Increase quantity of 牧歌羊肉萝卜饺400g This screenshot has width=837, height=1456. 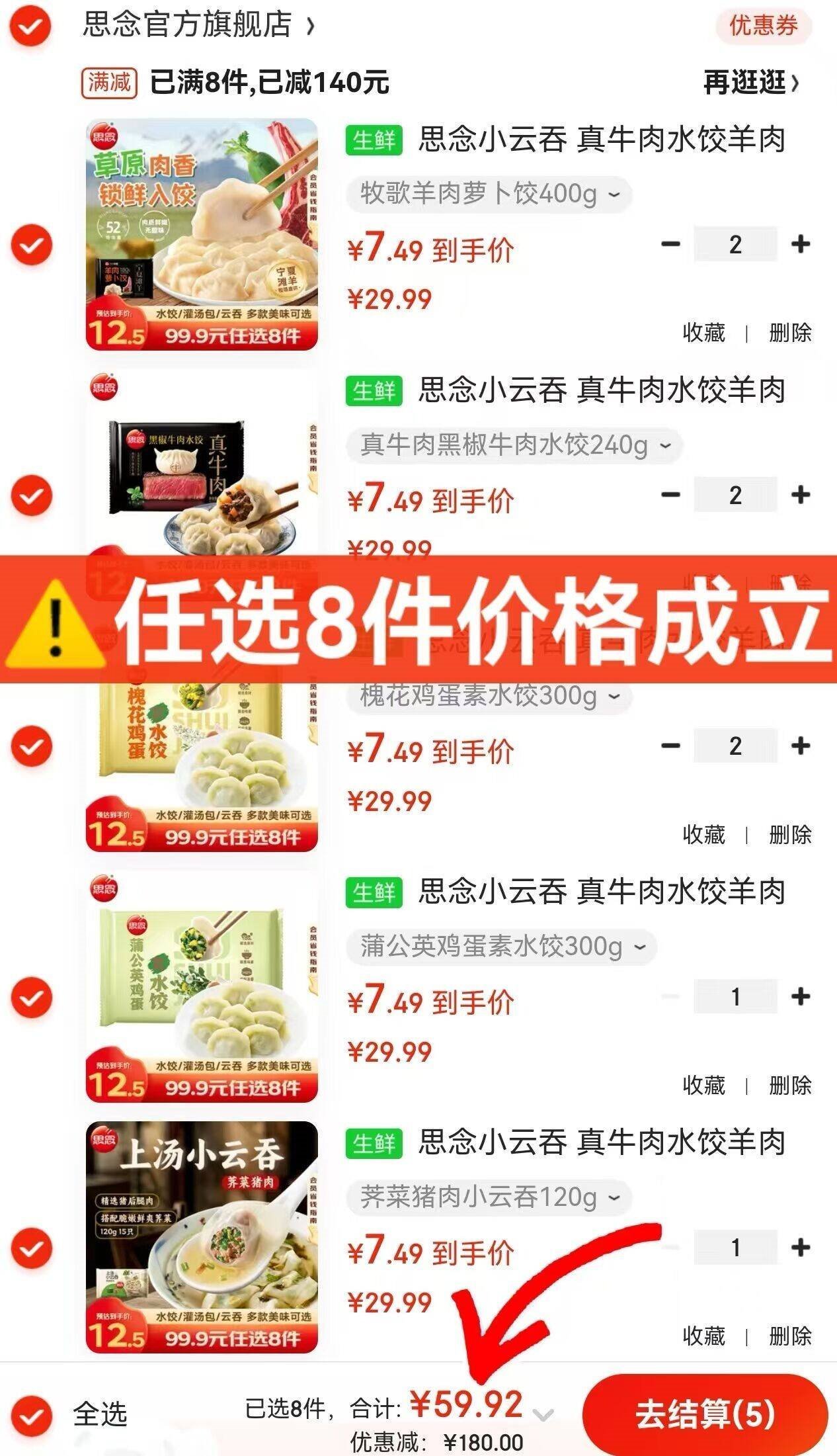click(x=801, y=244)
